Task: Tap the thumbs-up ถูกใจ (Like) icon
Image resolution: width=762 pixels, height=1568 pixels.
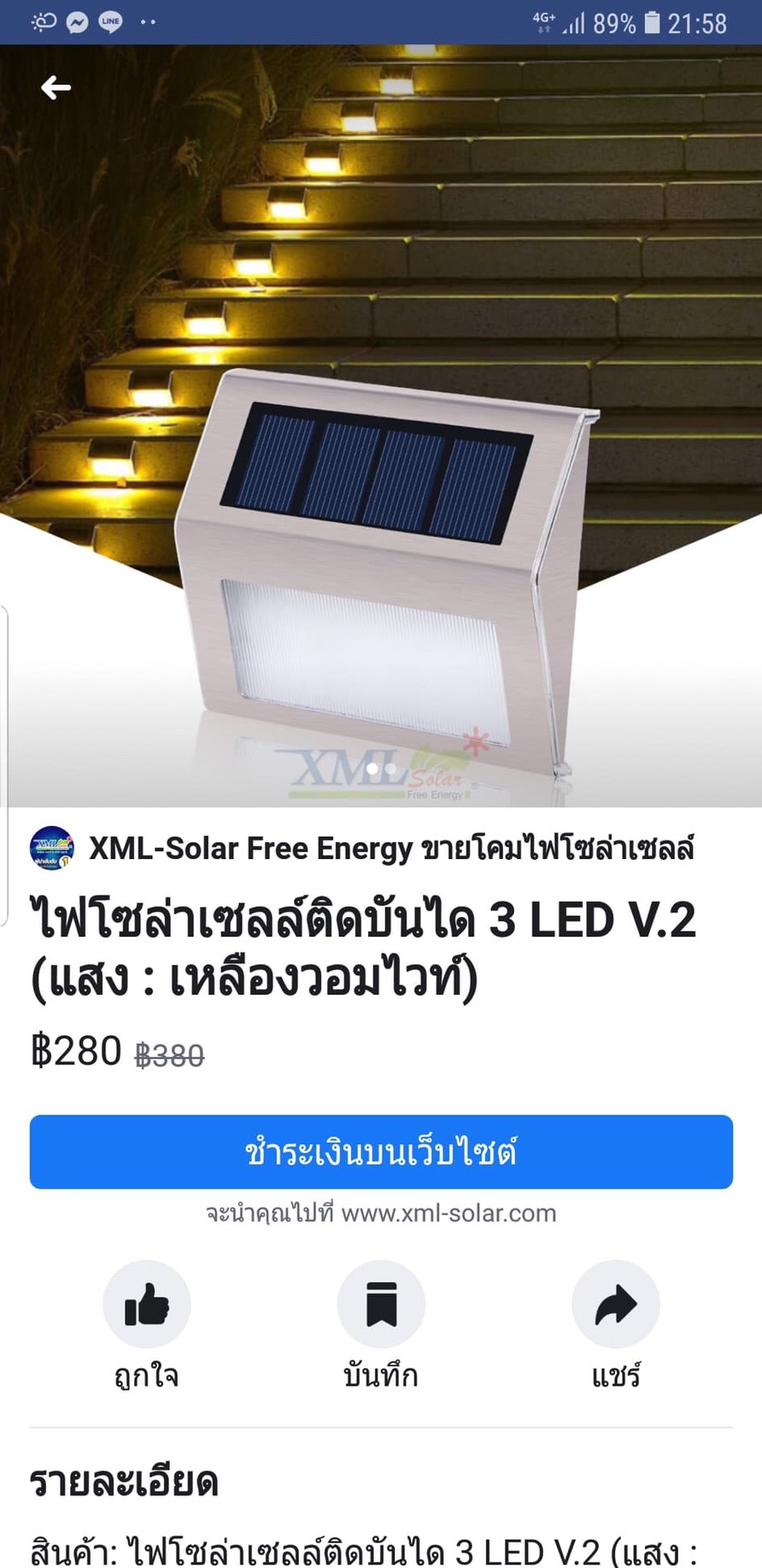Action: [x=146, y=1303]
